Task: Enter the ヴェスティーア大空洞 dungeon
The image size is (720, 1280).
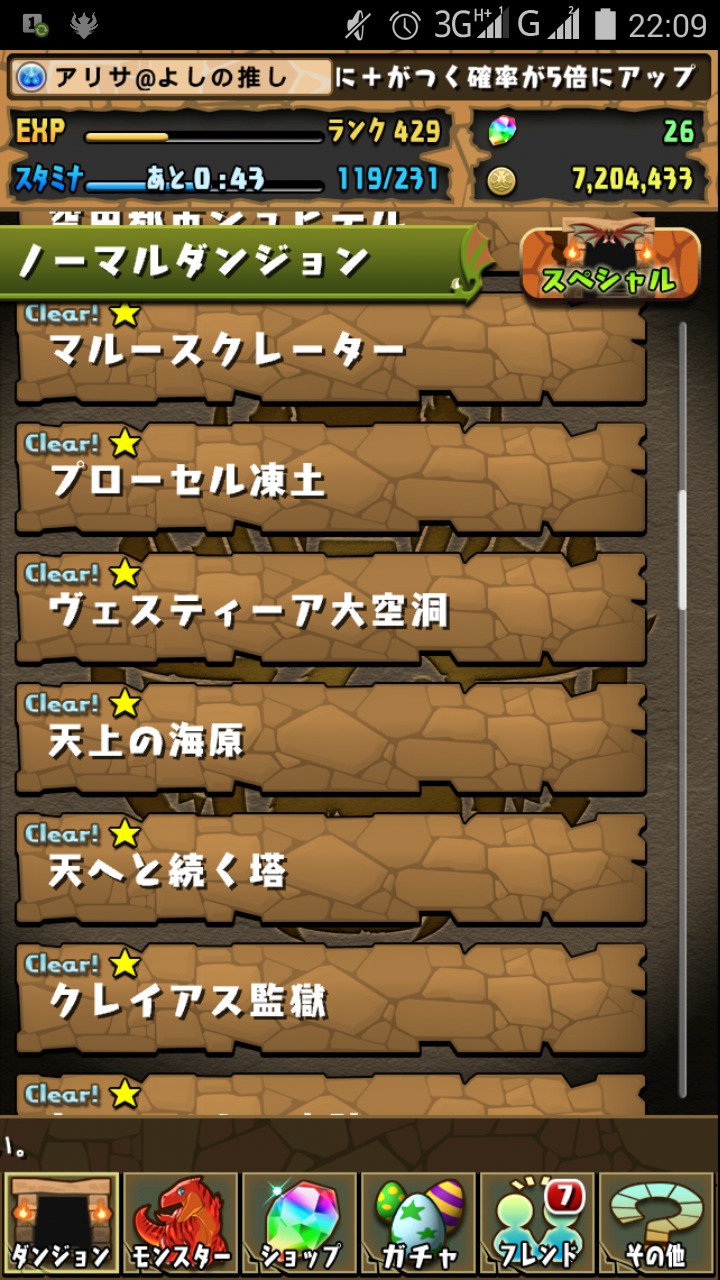Action: [x=330, y=608]
